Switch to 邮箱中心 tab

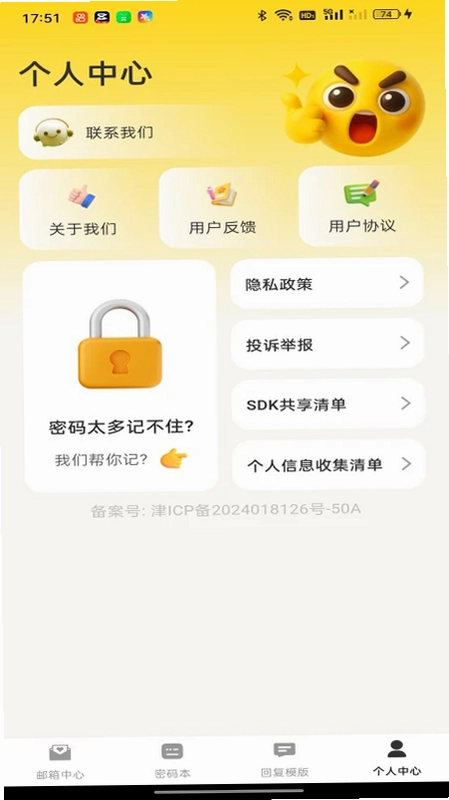point(60,762)
